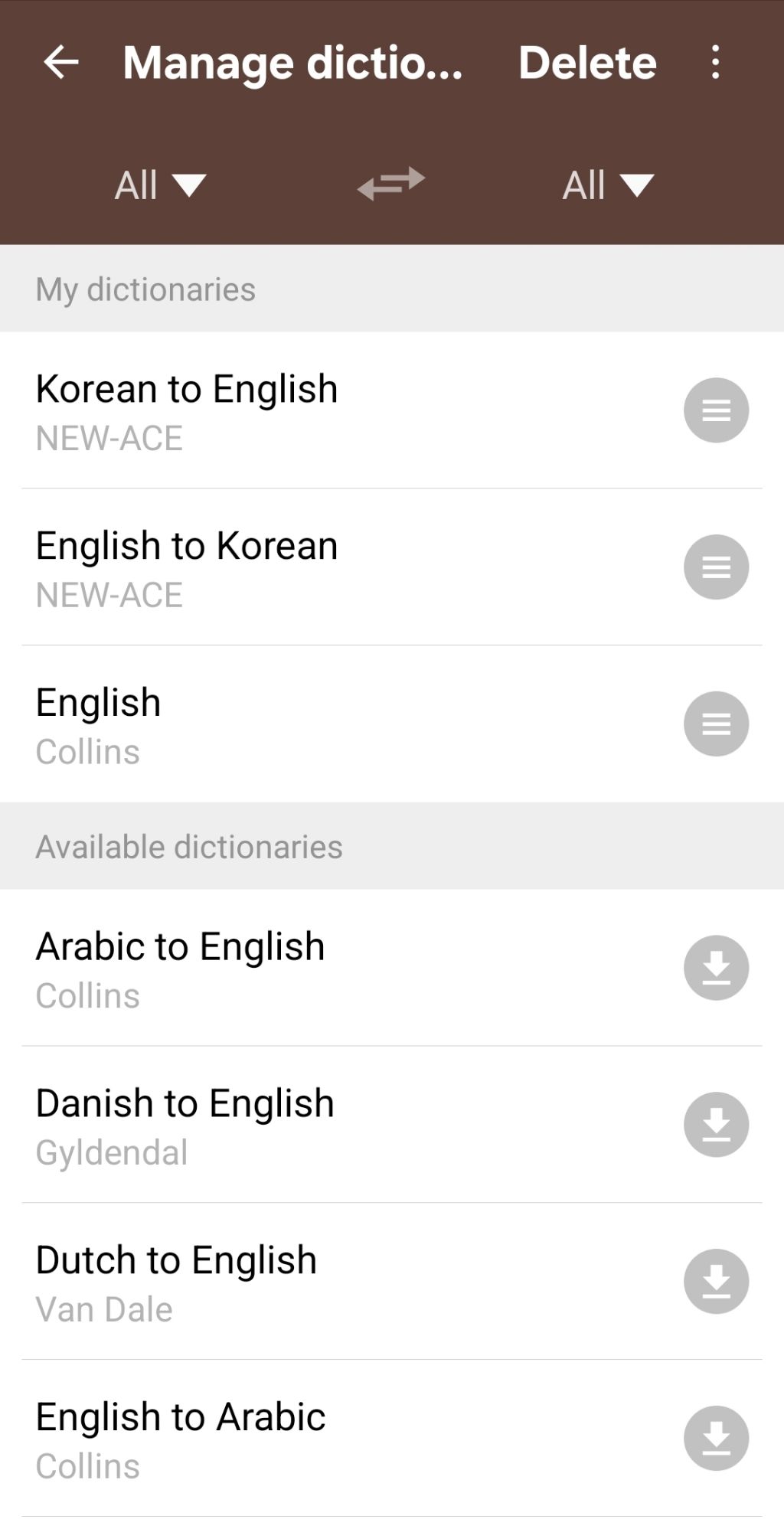
Task: Open the Danish to English row
Action: coord(392,1125)
